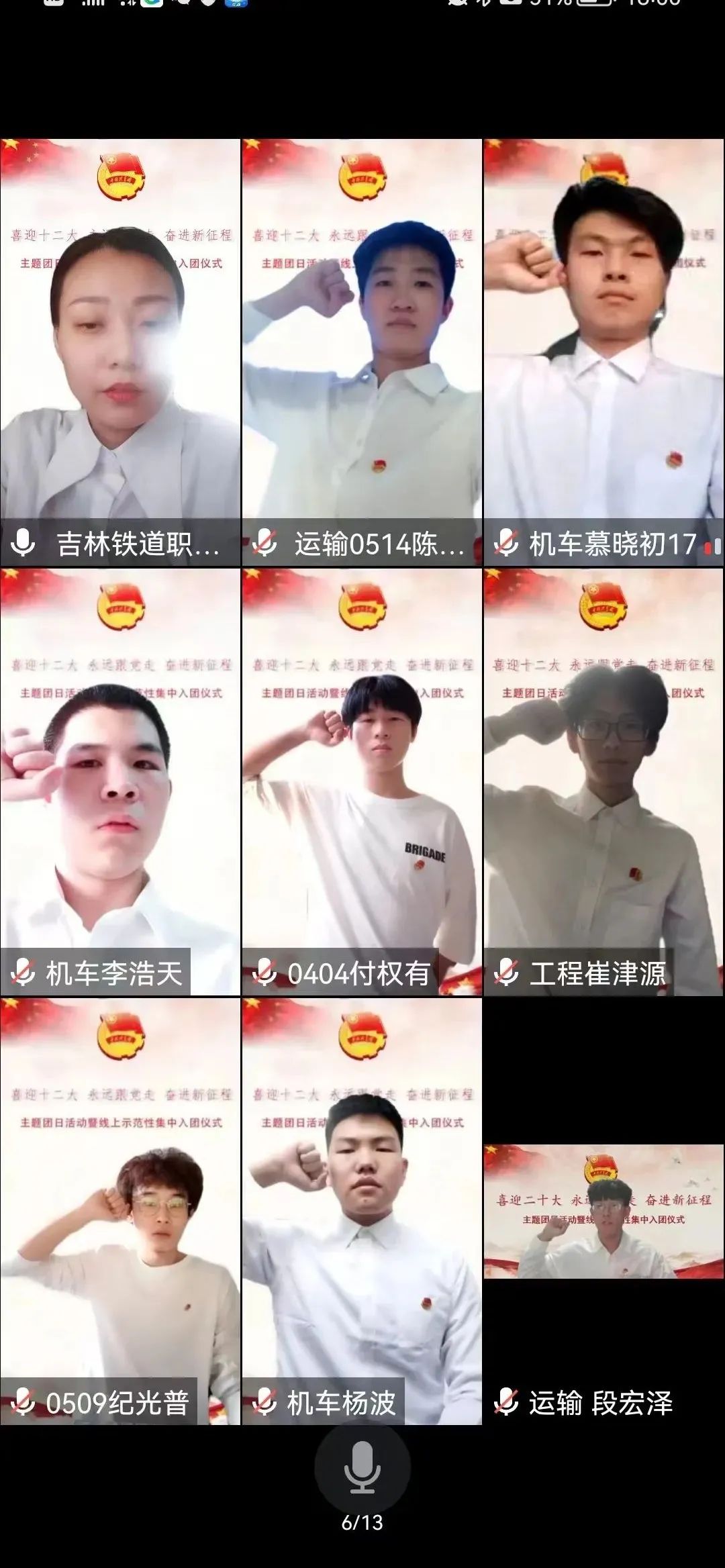Tap the video tile of 机车杨波
Viewport: 725px width, 1568px height.
(362, 1212)
